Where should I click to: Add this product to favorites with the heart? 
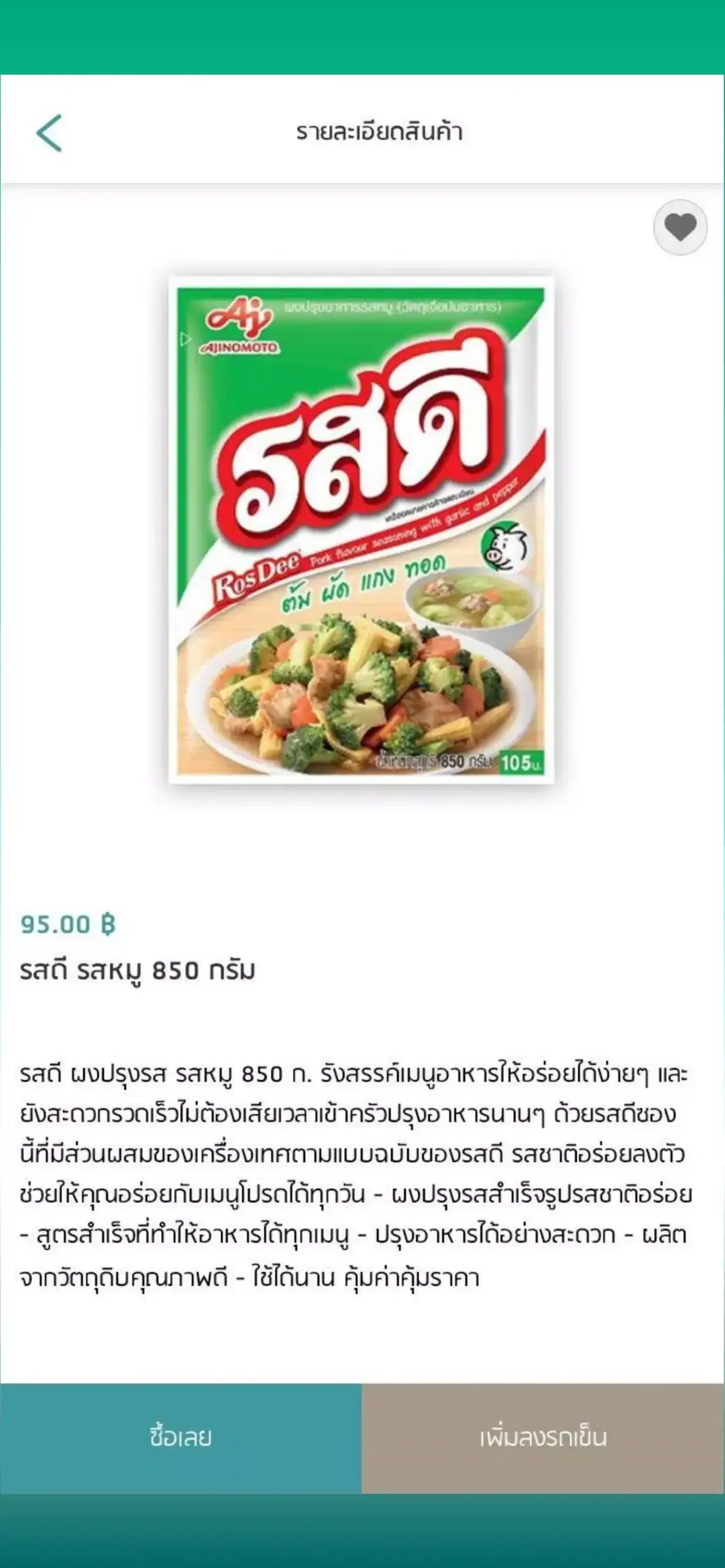tap(680, 227)
